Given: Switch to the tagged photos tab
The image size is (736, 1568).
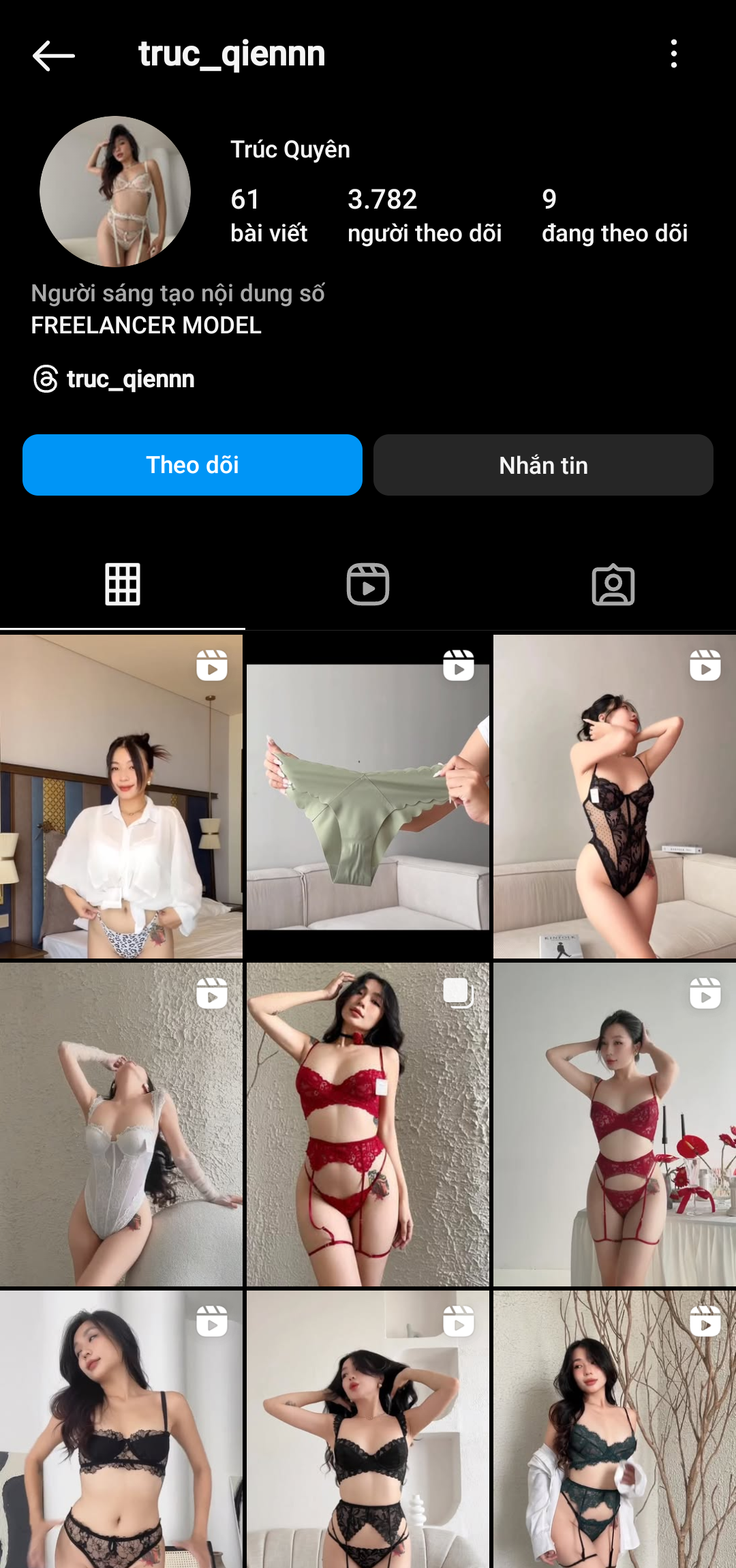Looking at the screenshot, I should [613, 584].
